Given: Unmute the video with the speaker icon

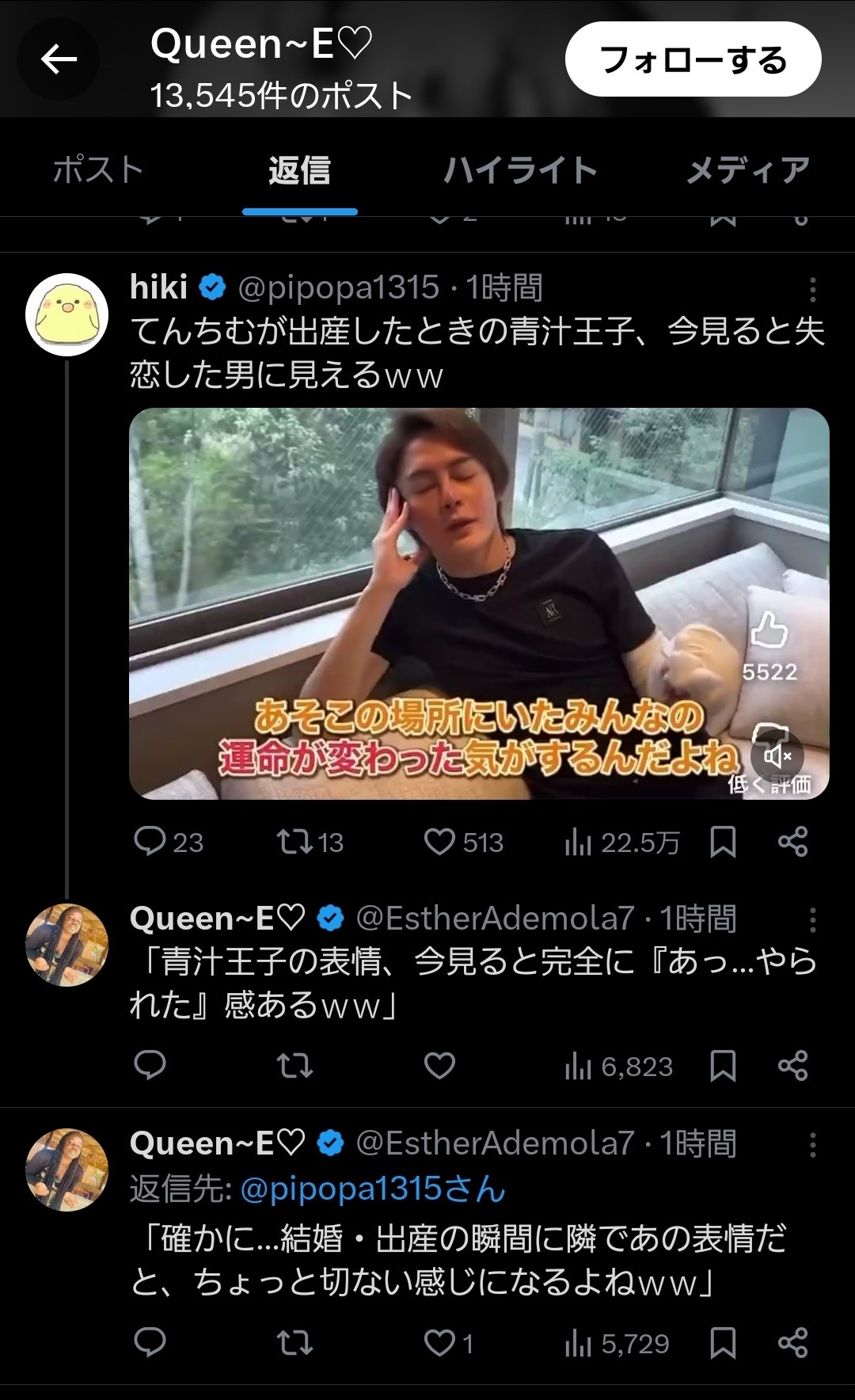Looking at the screenshot, I should point(777,755).
